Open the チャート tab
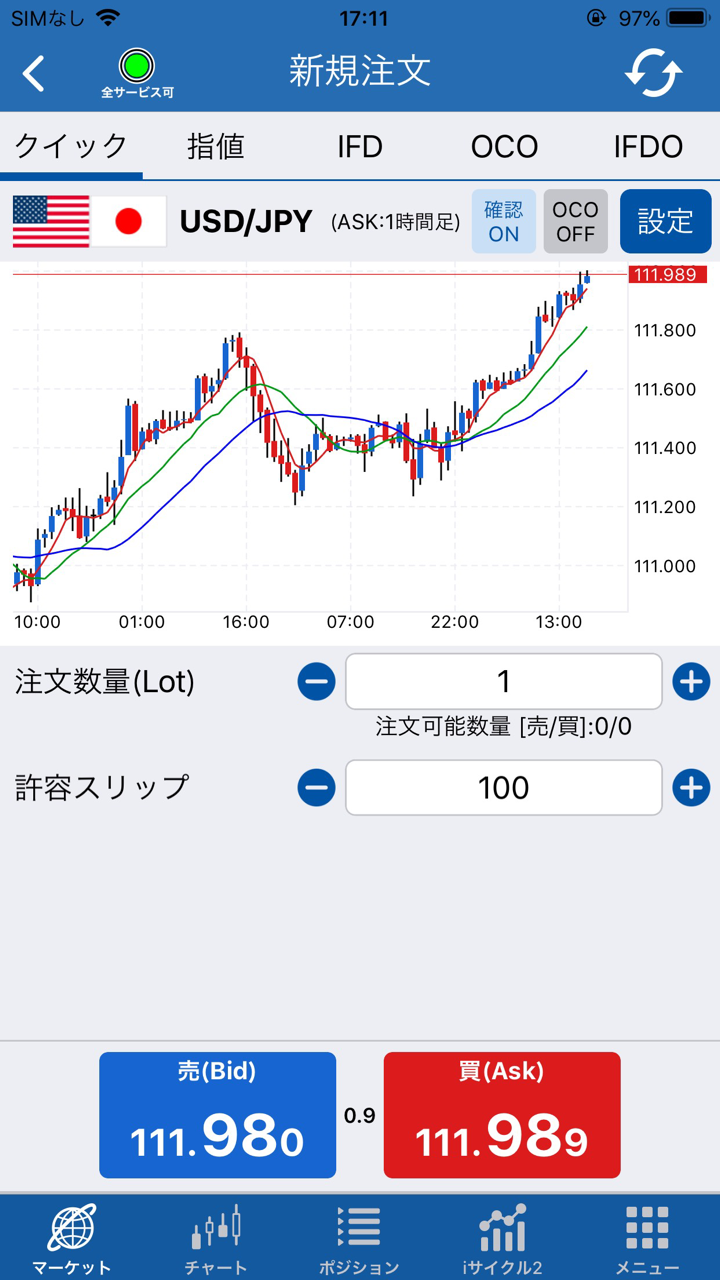 coord(215,1238)
